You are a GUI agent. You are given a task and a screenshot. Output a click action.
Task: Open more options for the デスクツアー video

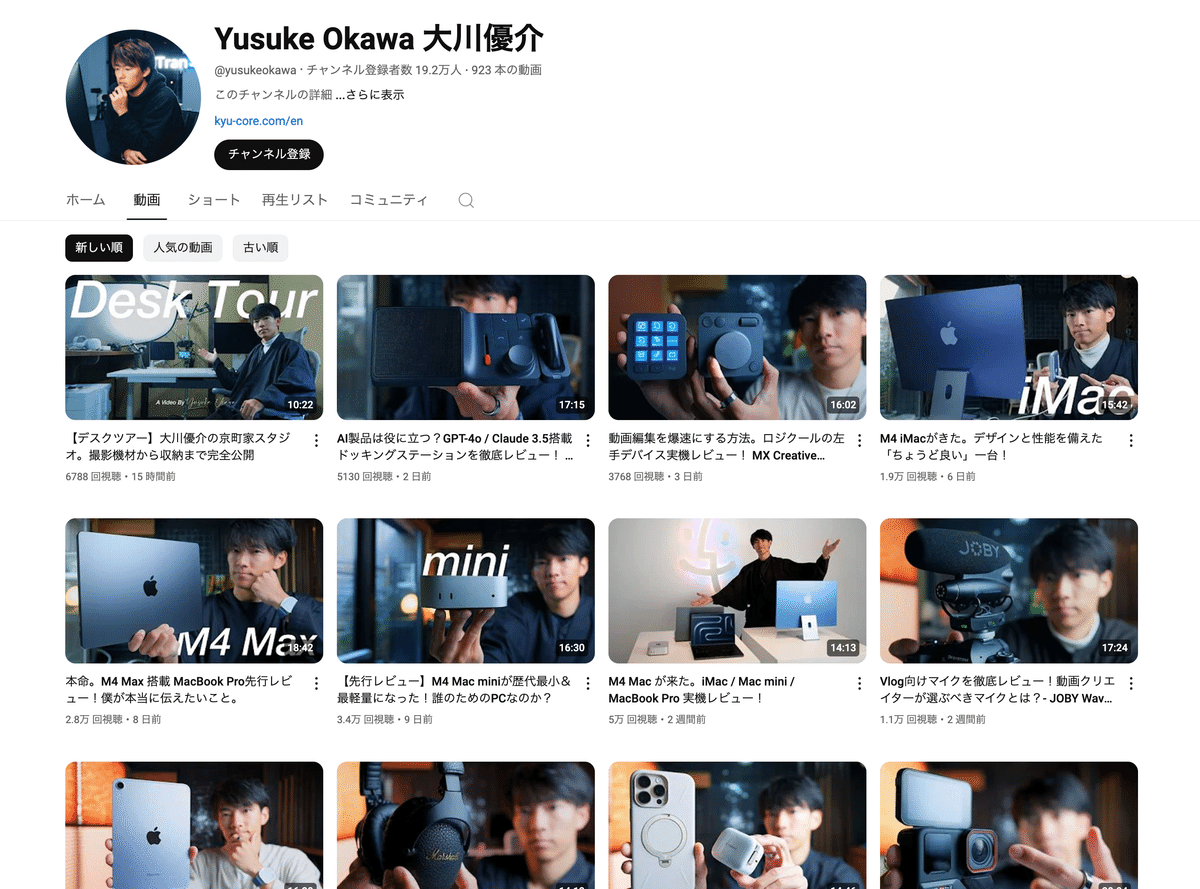click(x=317, y=441)
